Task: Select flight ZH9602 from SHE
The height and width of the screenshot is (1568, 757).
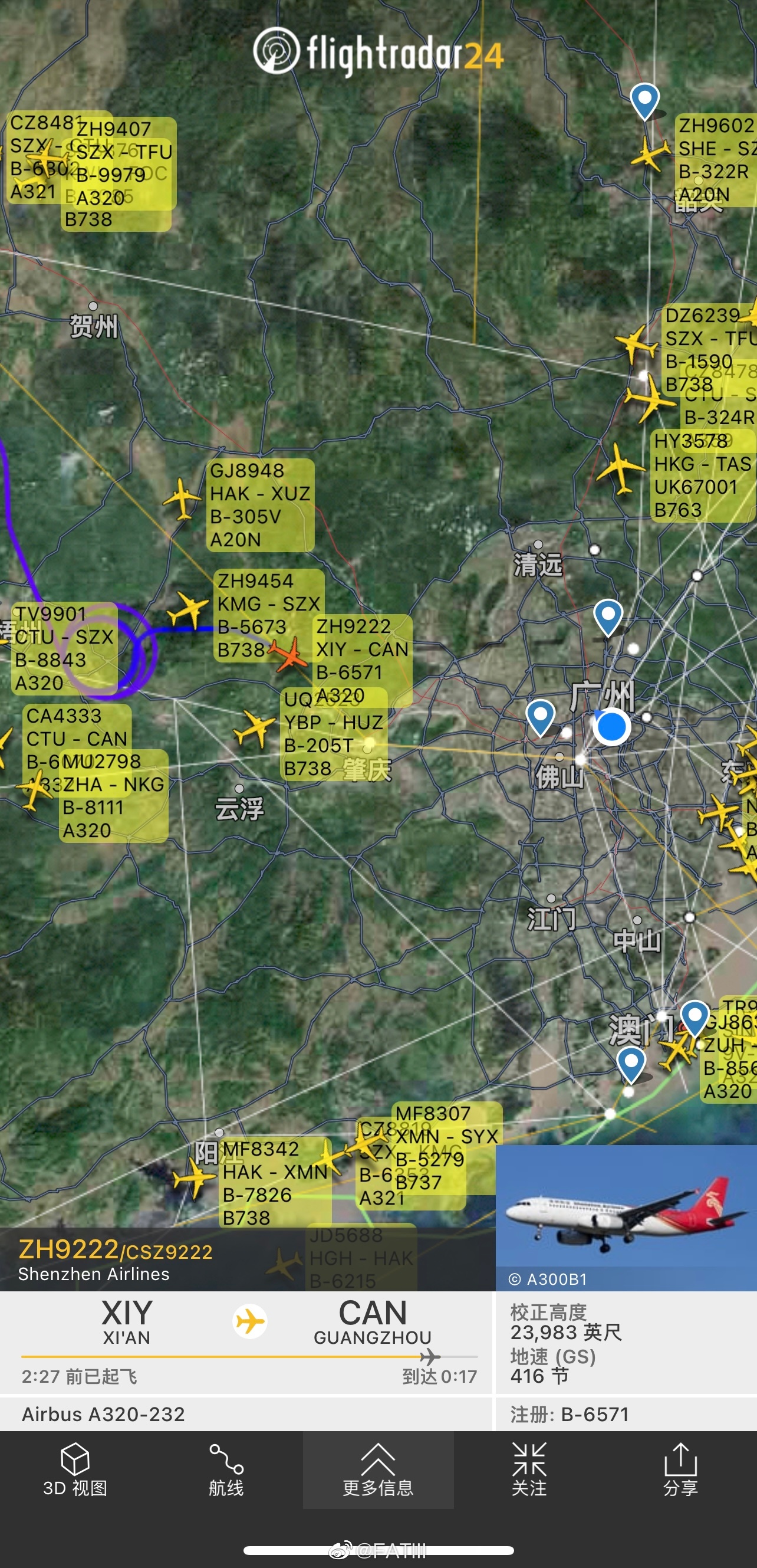Action: tap(715, 159)
